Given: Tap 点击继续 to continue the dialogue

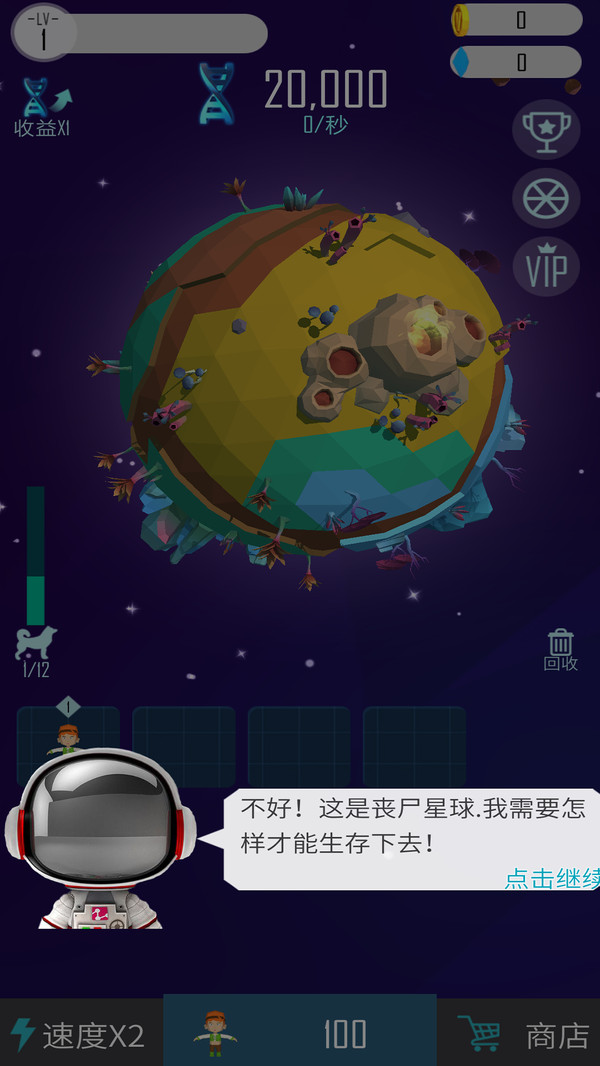Looking at the screenshot, I should [x=552, y=878].
